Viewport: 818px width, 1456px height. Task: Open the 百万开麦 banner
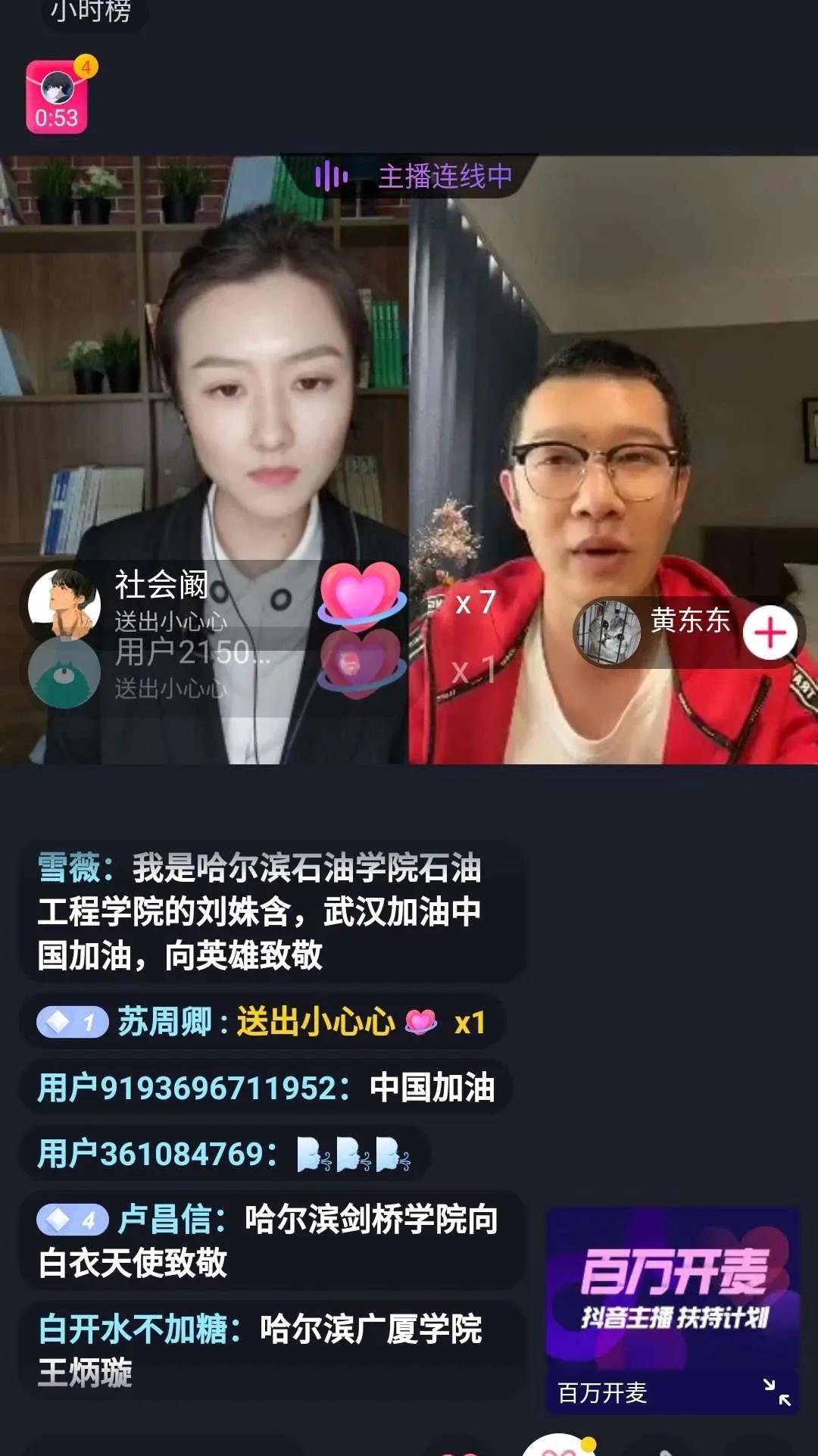click(x=673, y=1288)
